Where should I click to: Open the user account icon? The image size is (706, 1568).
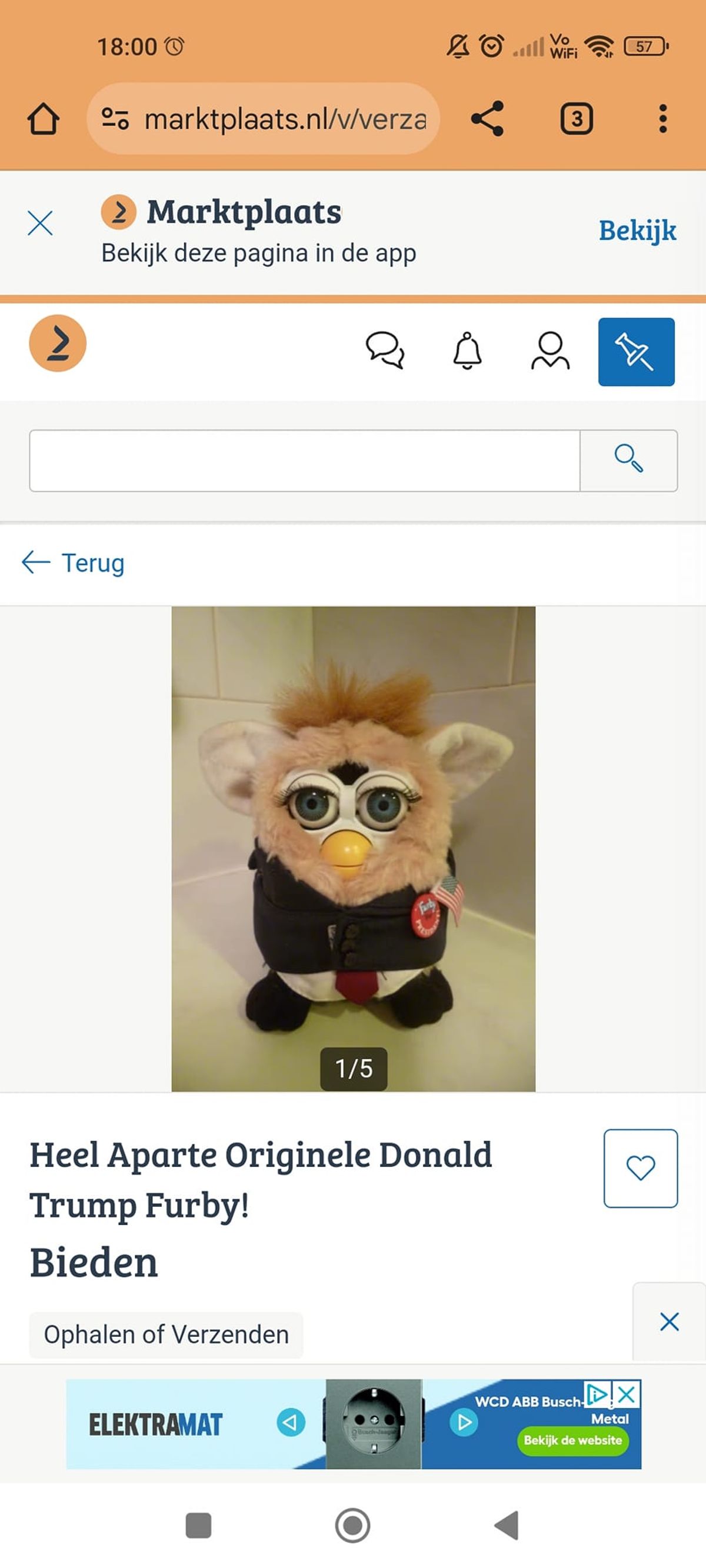click(550, 351)
